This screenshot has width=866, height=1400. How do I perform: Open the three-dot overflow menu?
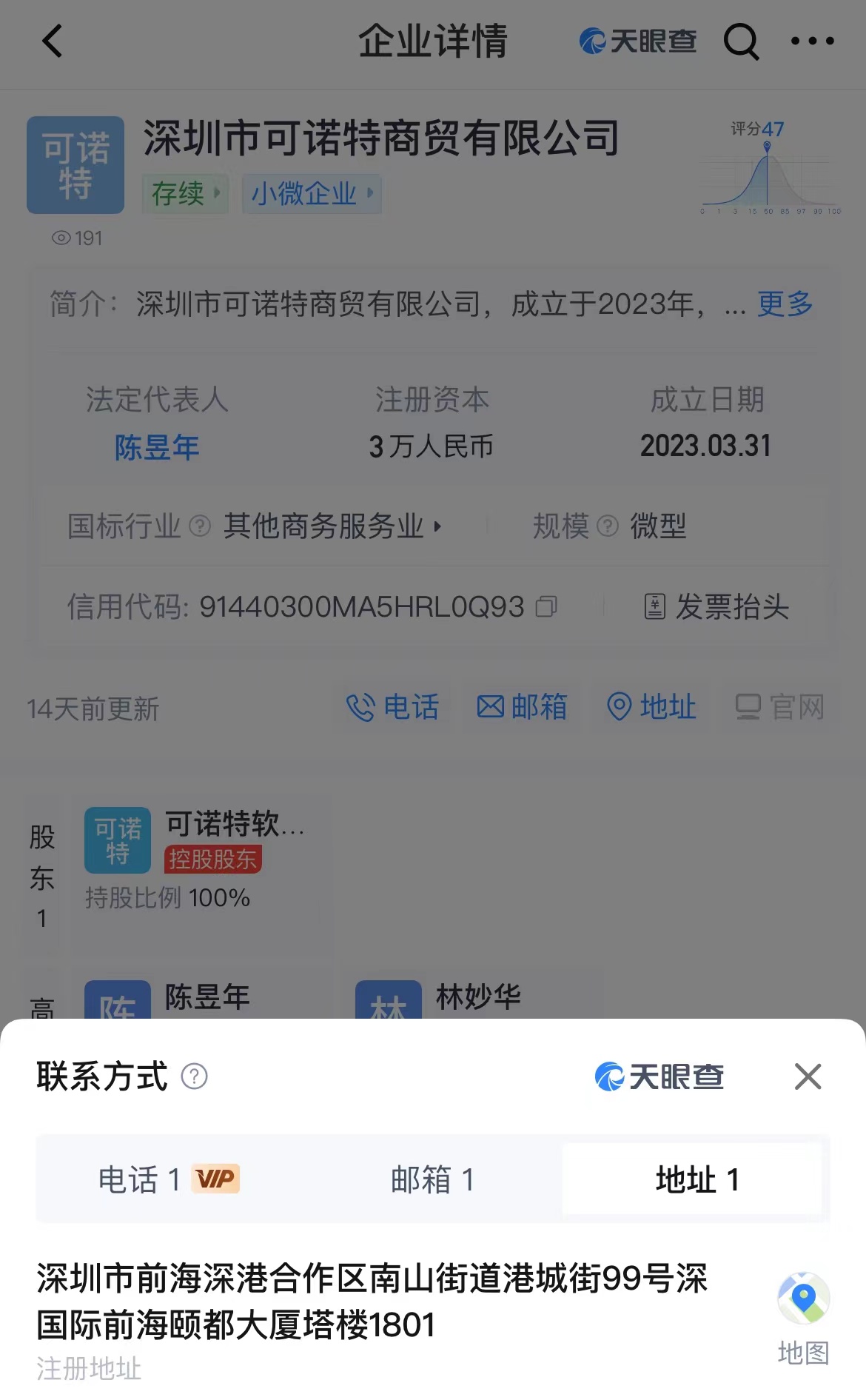(x=812, y=41)
